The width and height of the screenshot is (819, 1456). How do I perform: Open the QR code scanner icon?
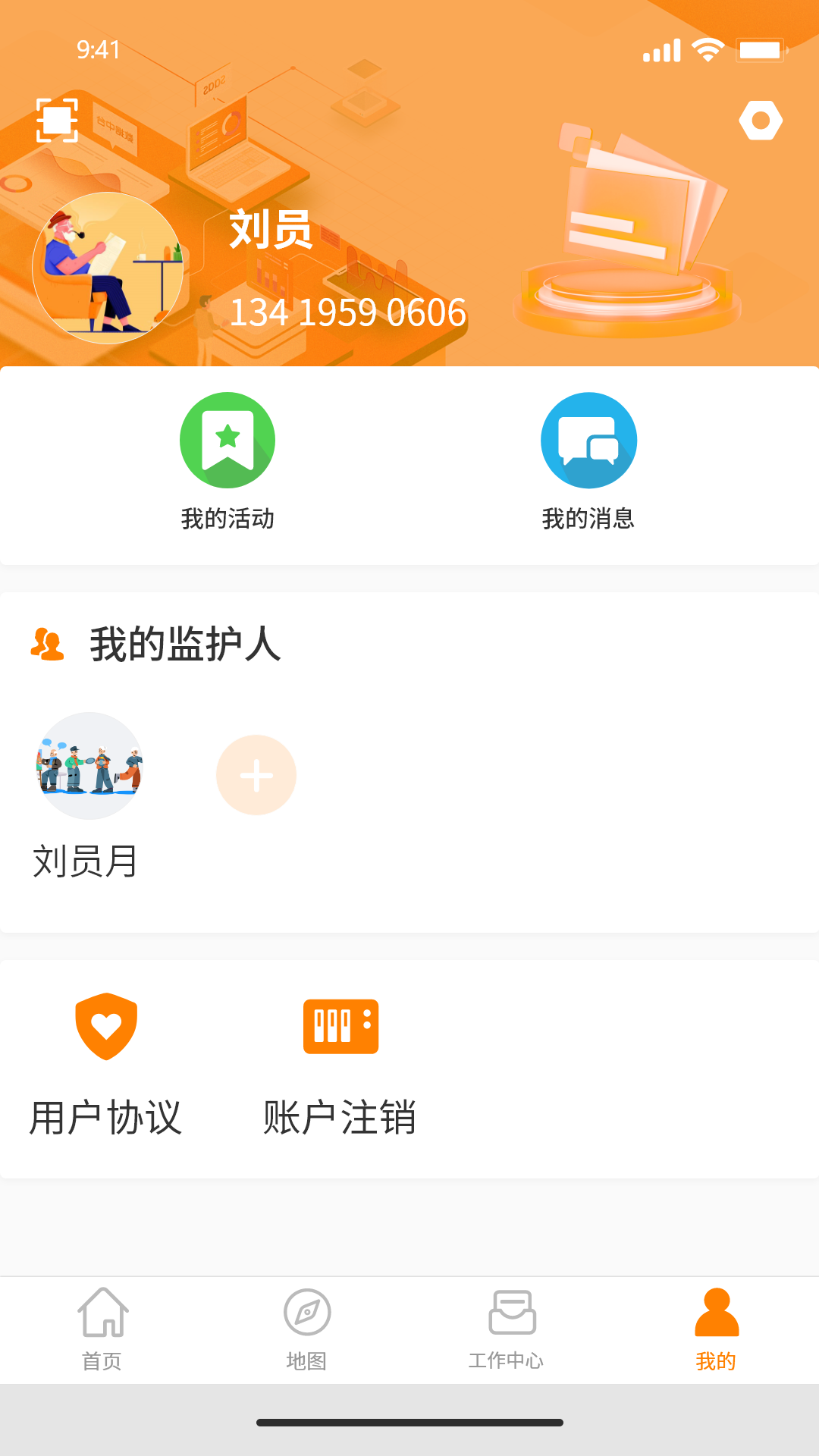click(x=57, y=120)
